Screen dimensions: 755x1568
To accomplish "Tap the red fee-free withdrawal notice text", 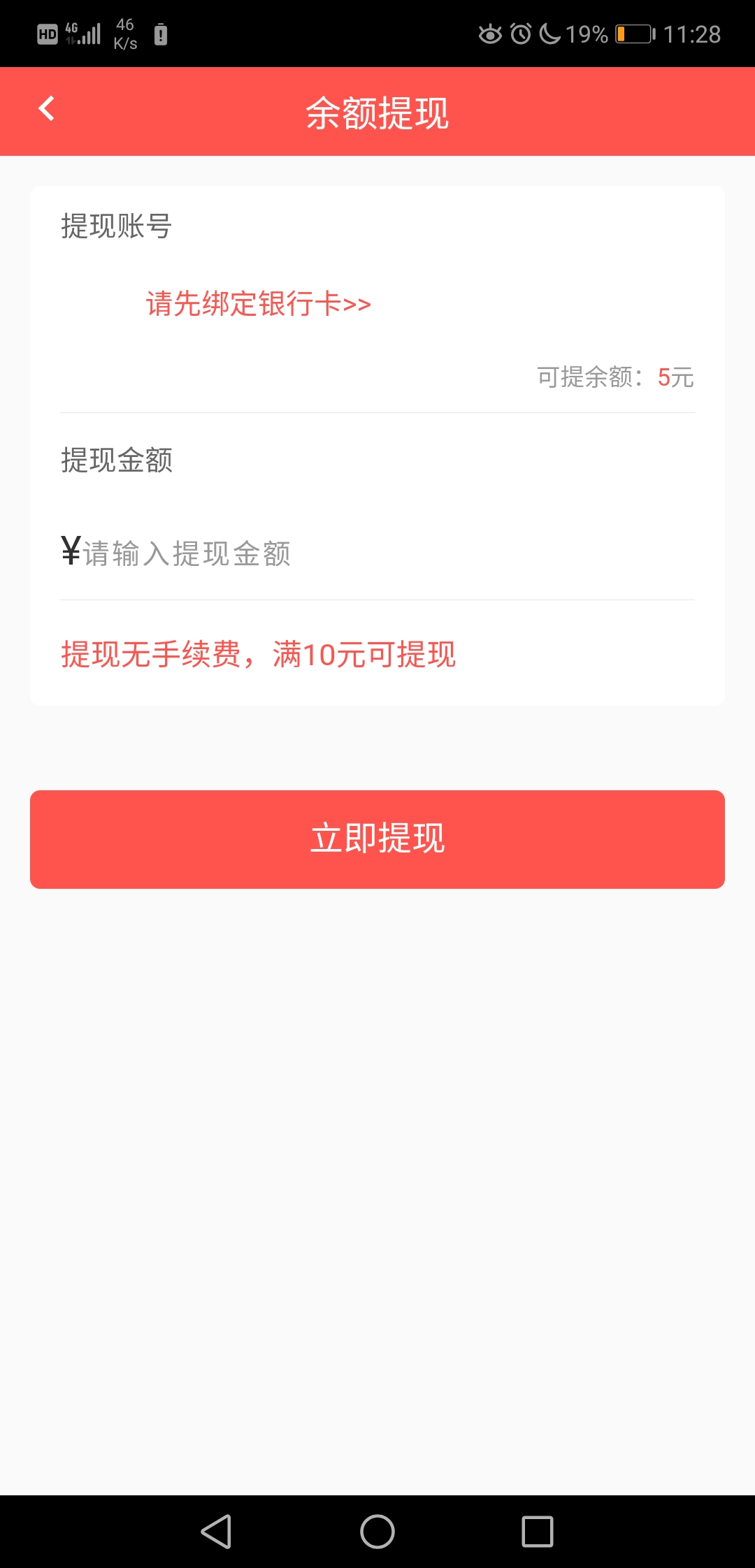I will (x=258, y=654).
